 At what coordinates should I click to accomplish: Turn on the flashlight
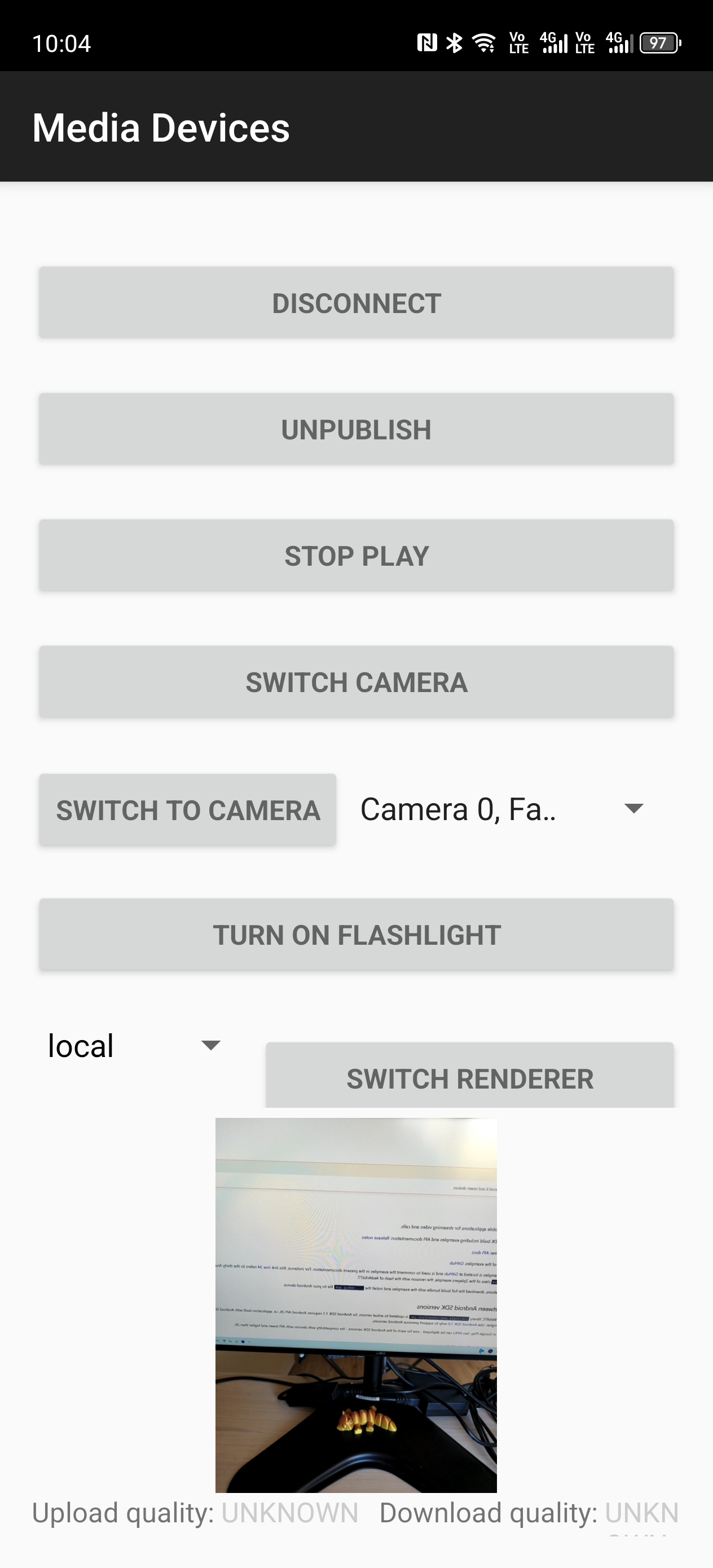tap(356, 935)
